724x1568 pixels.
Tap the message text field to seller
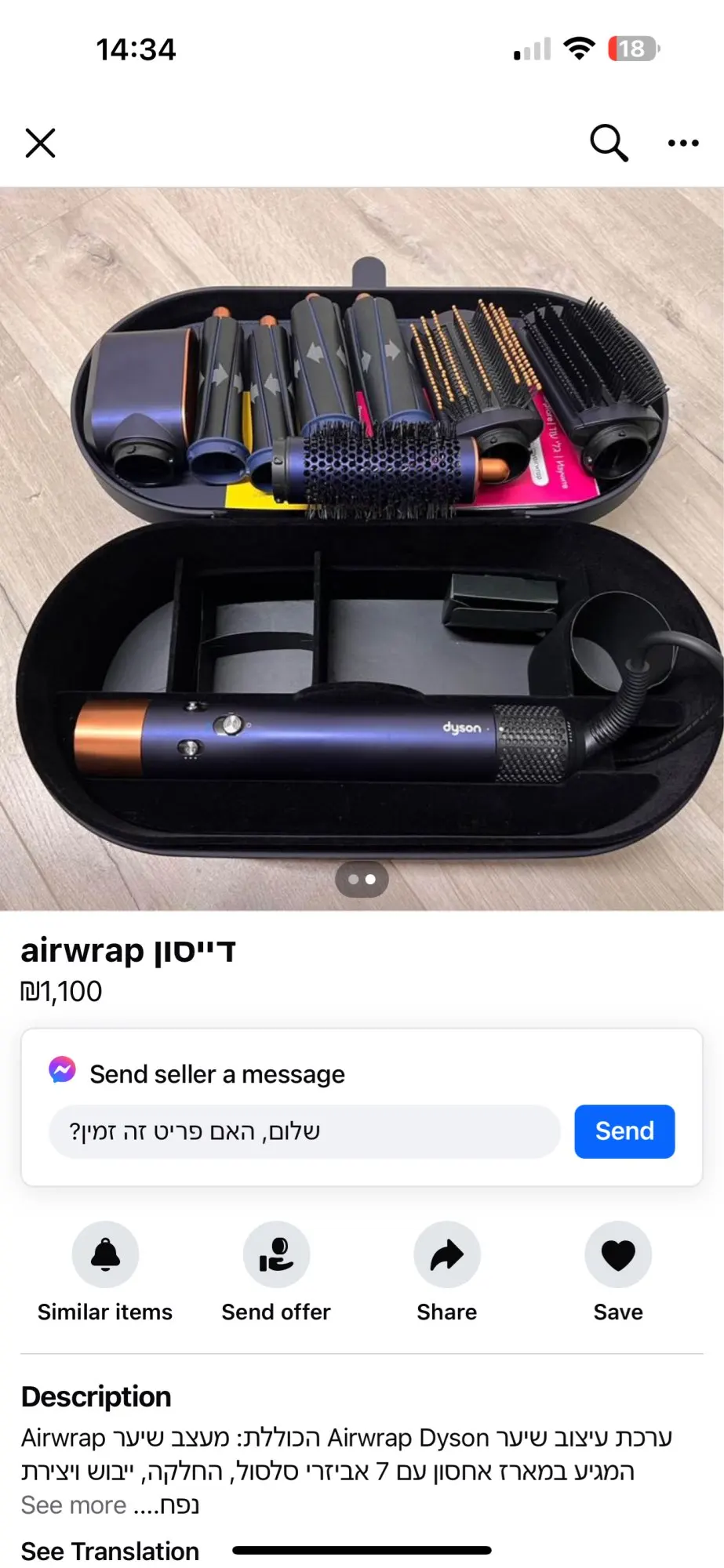pos(304,1131)
